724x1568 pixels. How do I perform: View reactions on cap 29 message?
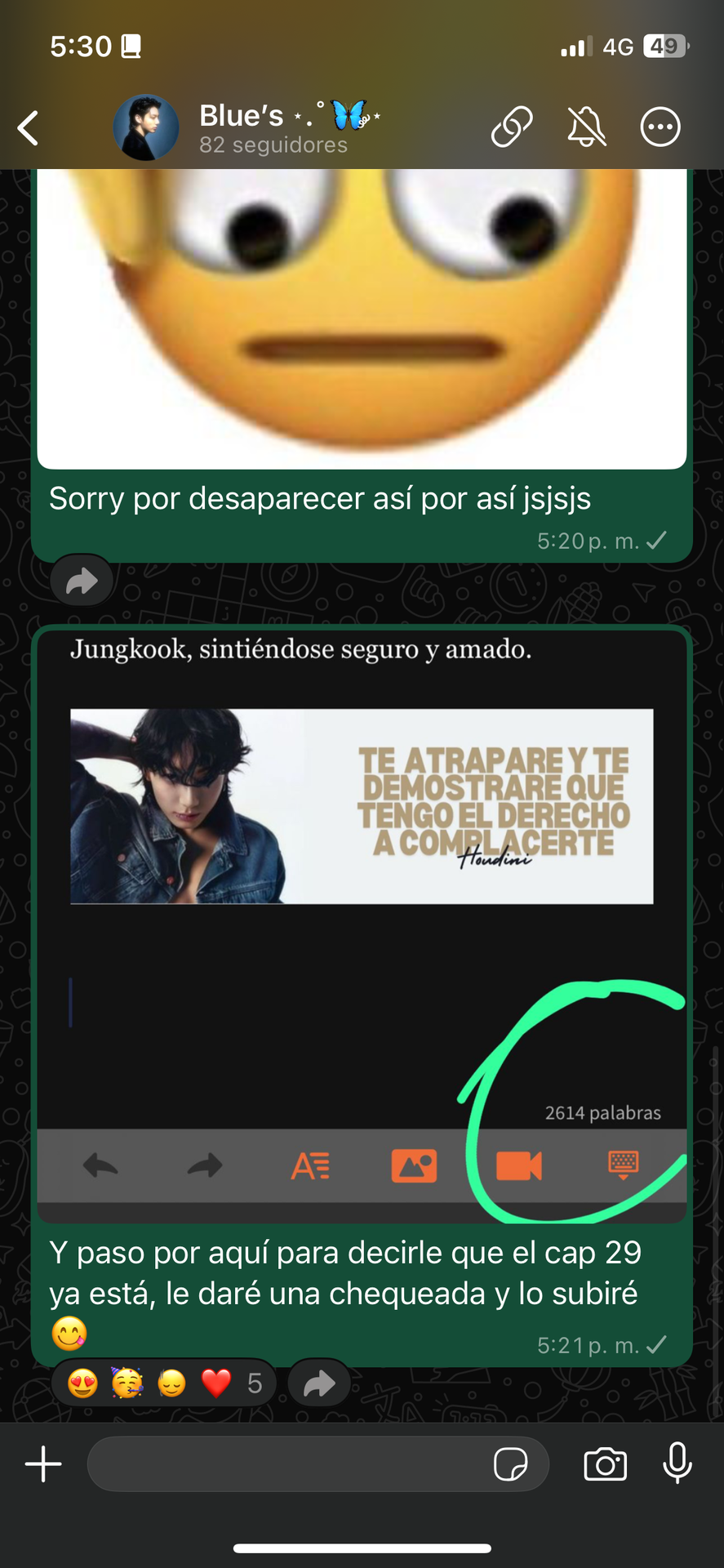click(163, 1383)
